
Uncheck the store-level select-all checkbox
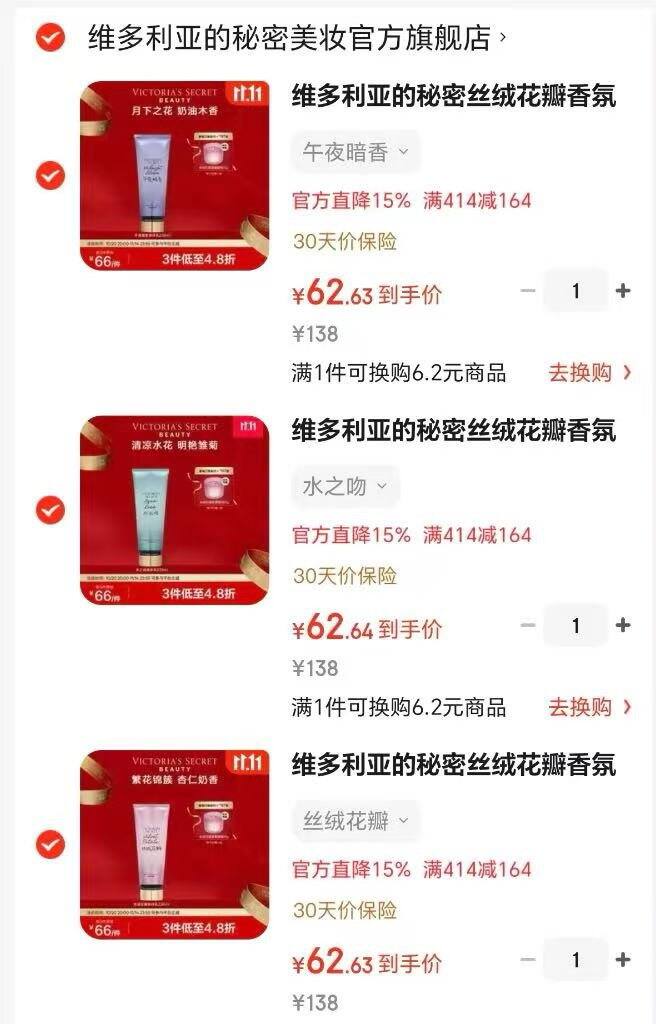pyautogui.click(x=50, y=38)
